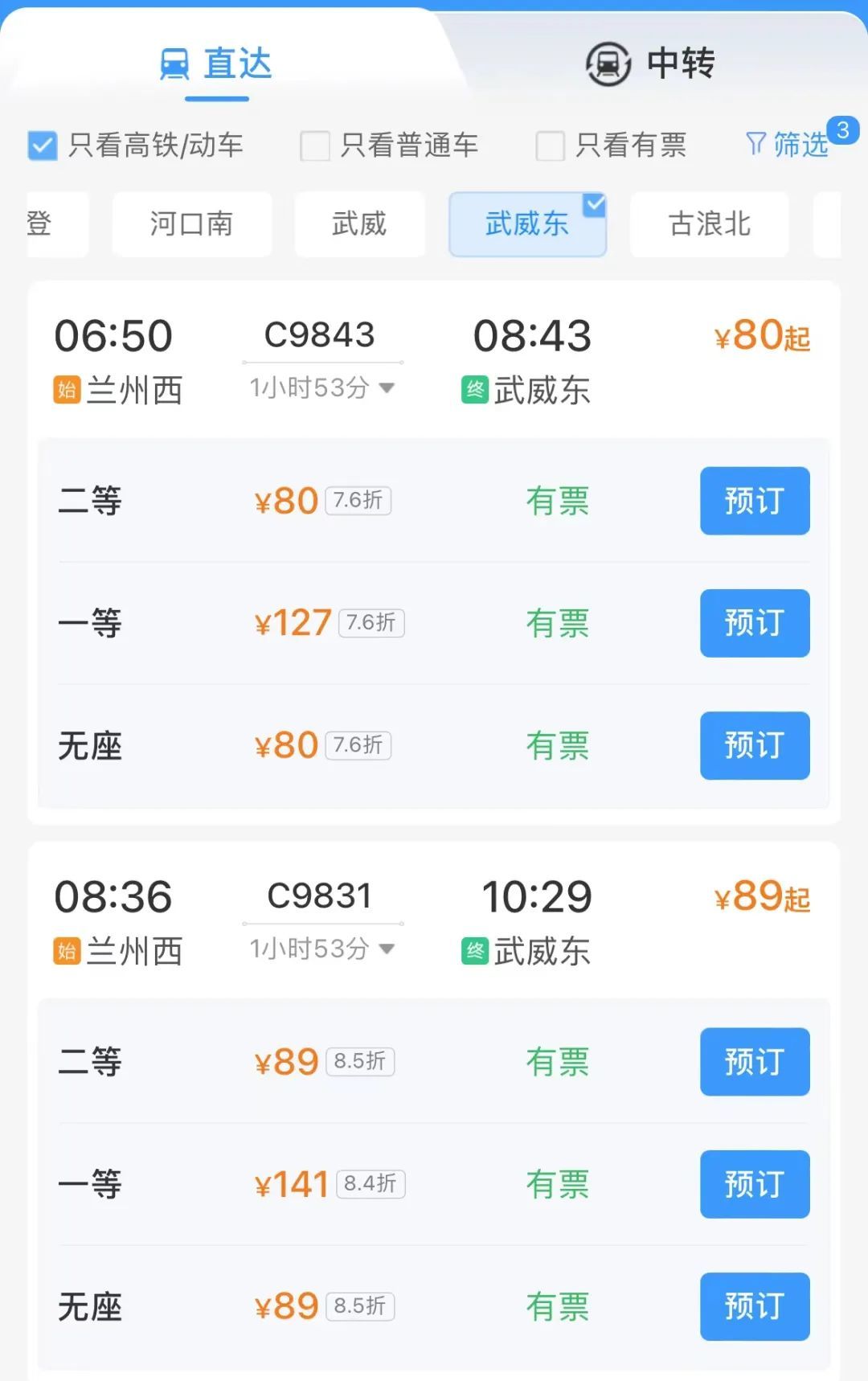Viewport: 868px width, 1381px height.
Task: Deselect the 武威东 station chip
Action: (x=527, y=223)
